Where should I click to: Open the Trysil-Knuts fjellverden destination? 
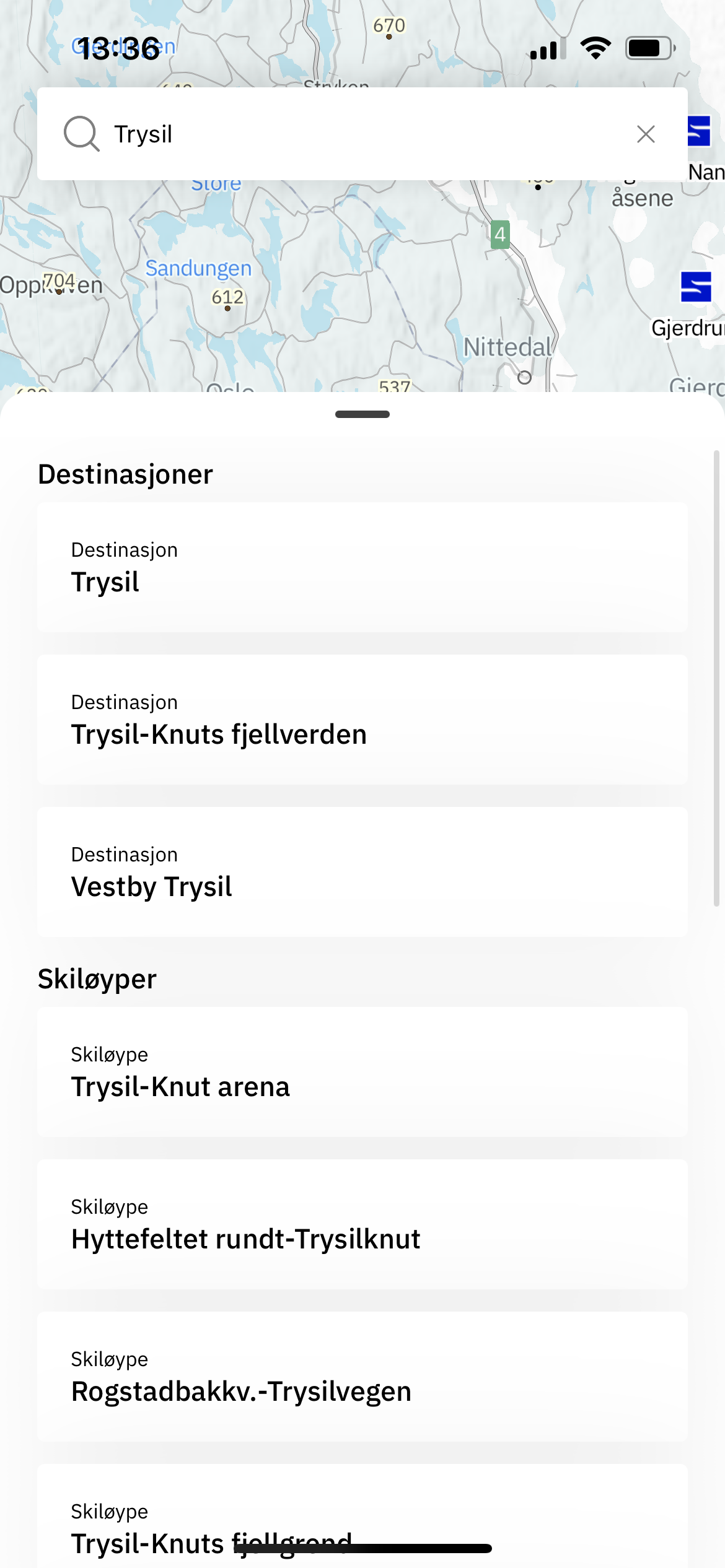362,720
